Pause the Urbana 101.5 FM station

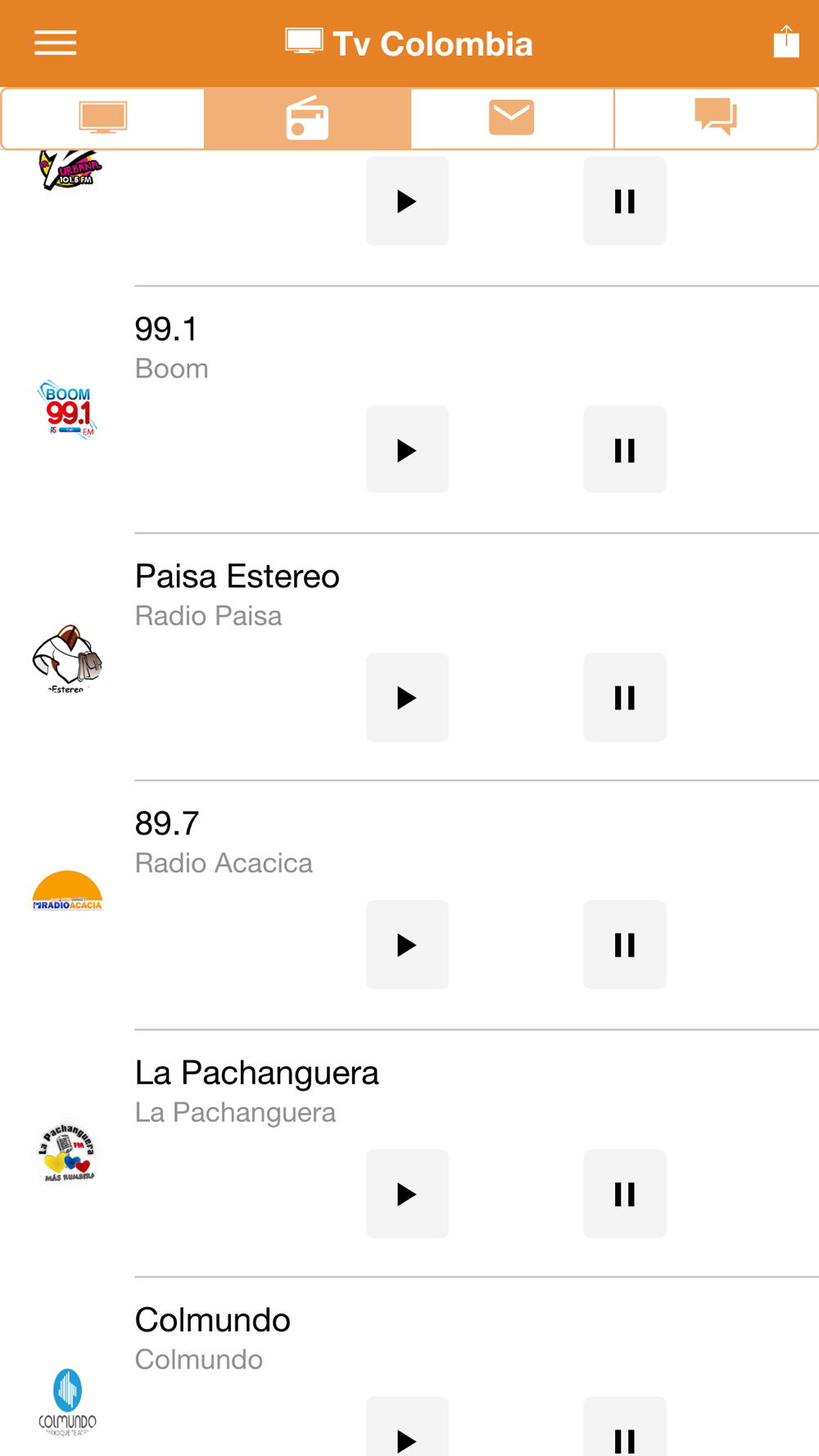[x=625, y=201]
